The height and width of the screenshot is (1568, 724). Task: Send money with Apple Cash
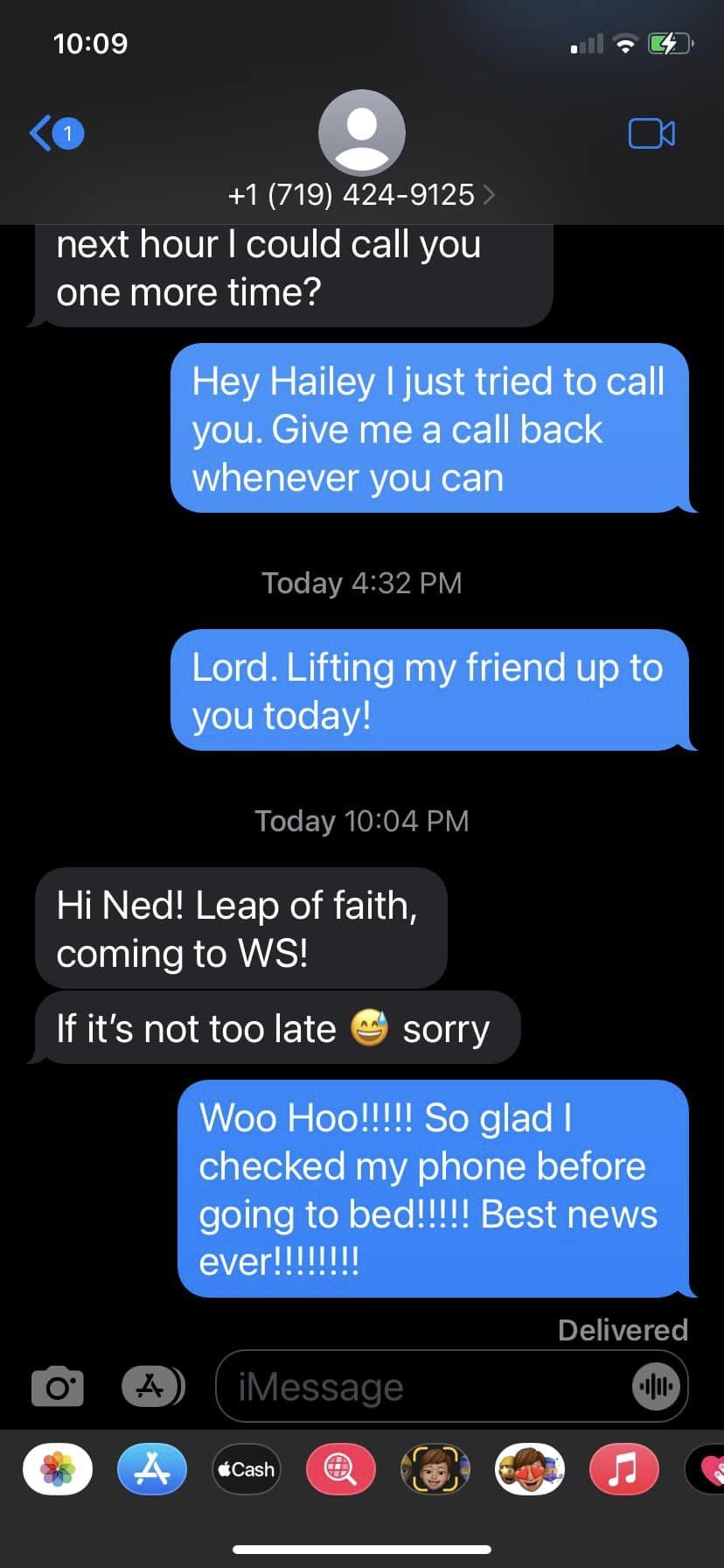(x=247, y=1469)
